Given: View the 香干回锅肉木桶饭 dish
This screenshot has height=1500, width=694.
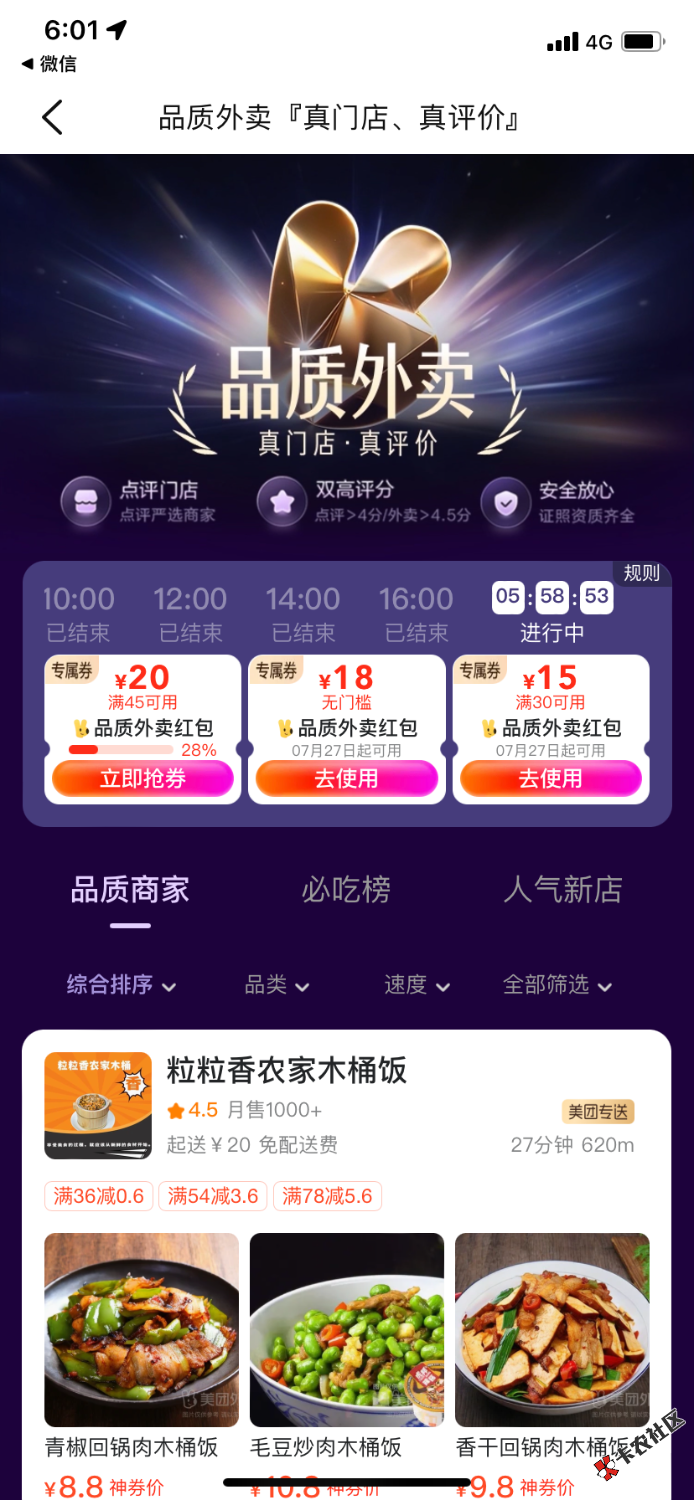Looking at the screenshot, I should [x=552, y=1330].
